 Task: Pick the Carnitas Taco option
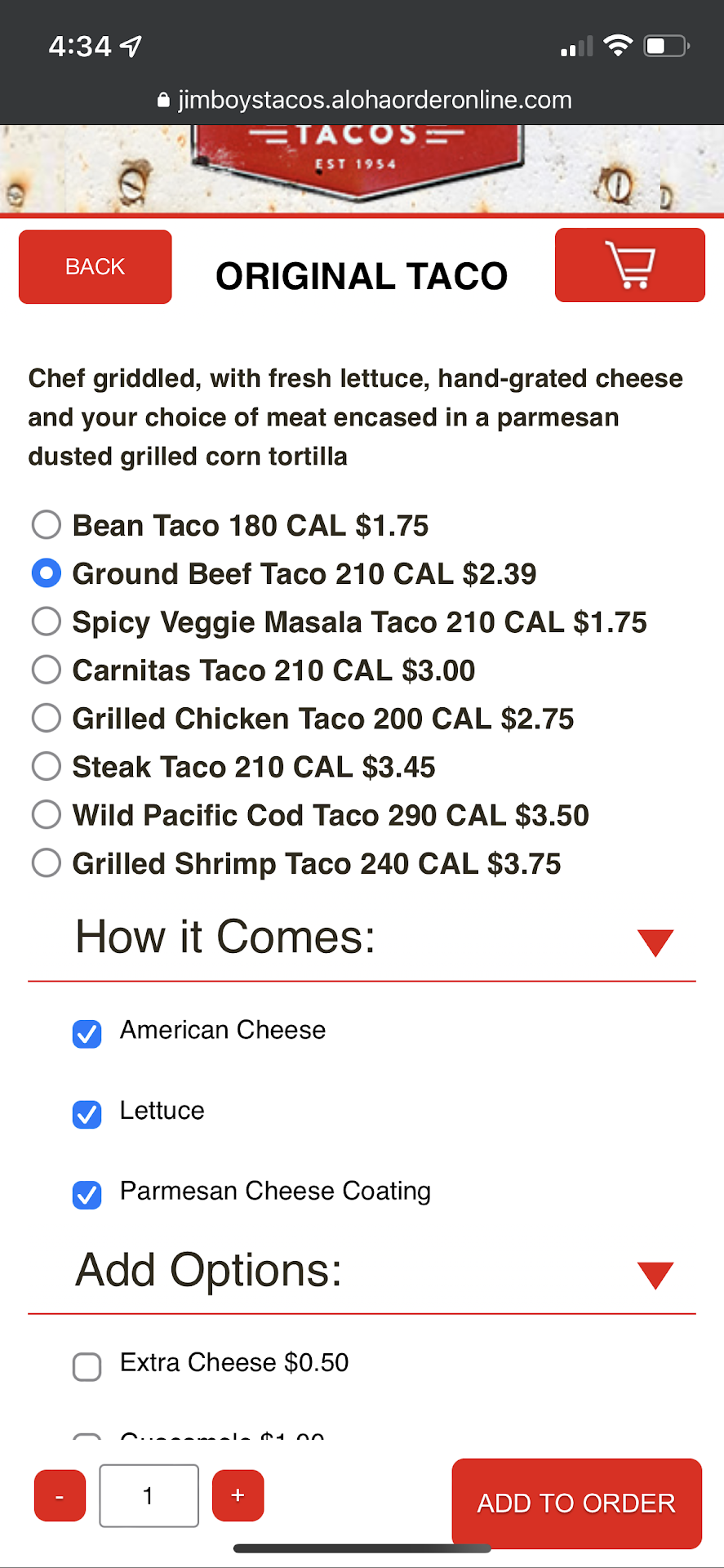(x=47, y=670)
